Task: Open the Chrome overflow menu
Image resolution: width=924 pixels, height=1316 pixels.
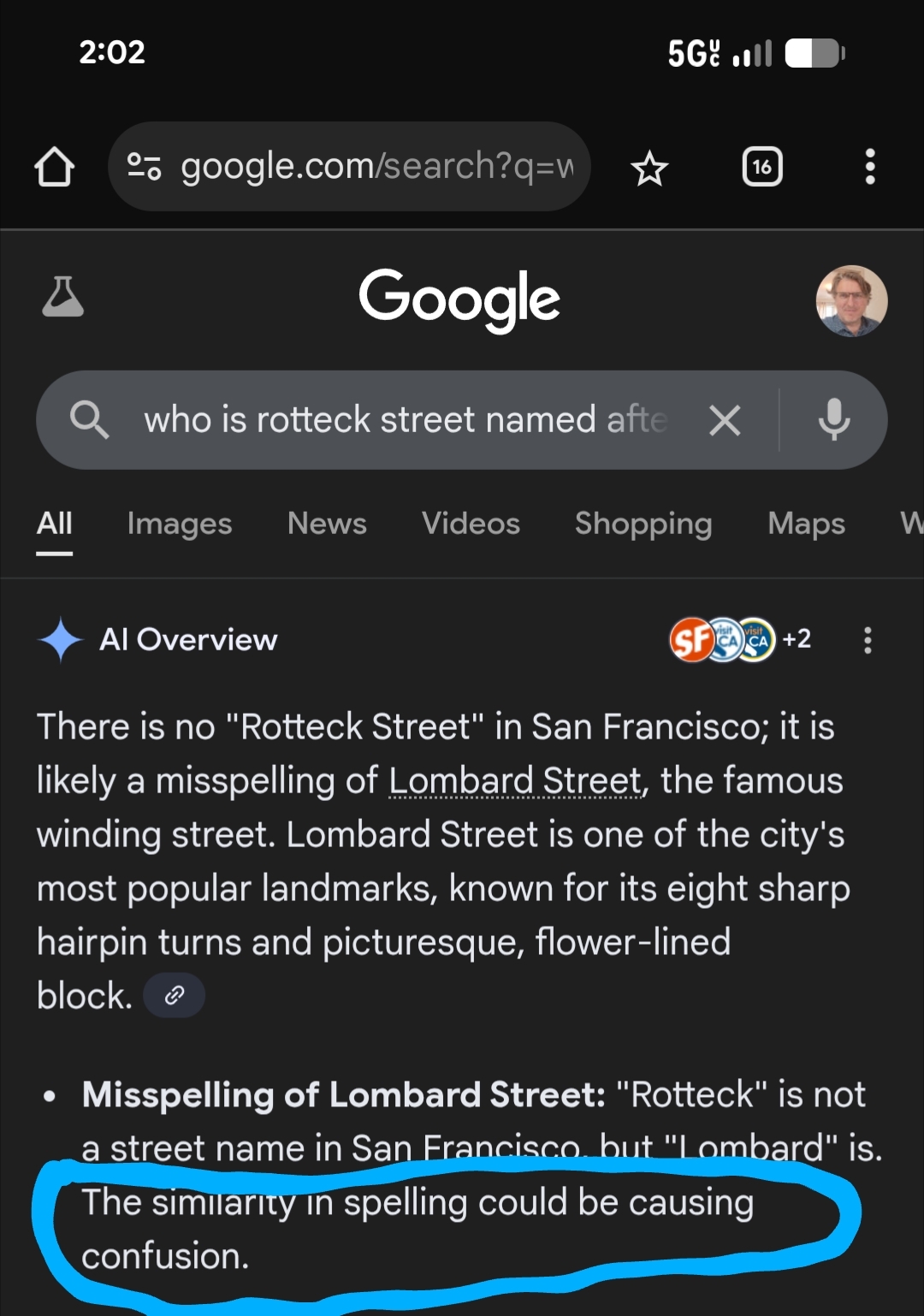Action: coord(869,167)
